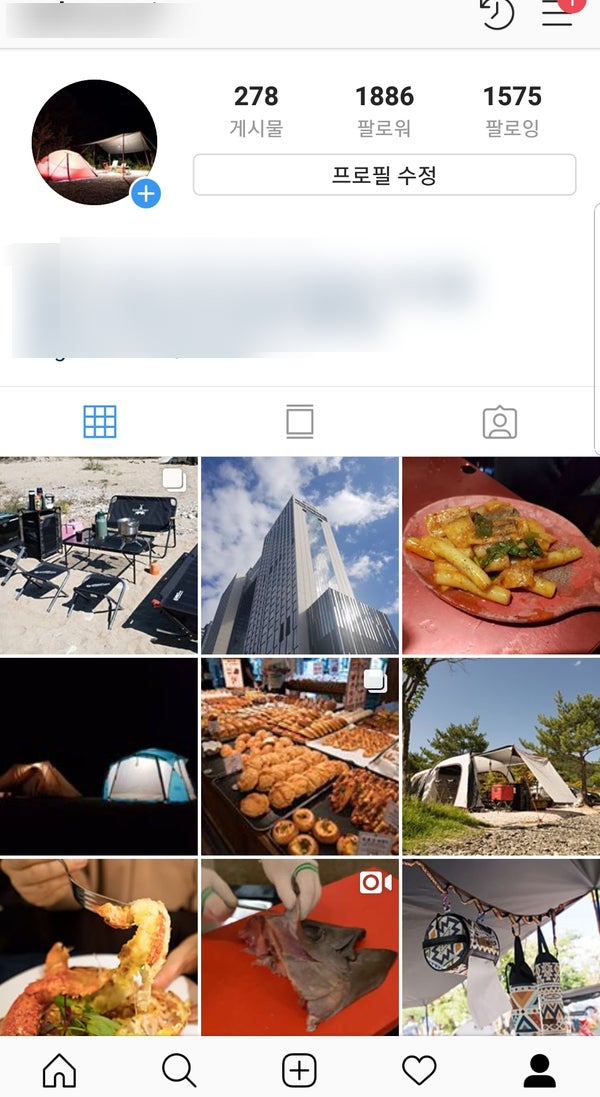This screenshot has height=1097, width=600.
Task: View the 1575 팔로잉 list
Action: point(512,110)
